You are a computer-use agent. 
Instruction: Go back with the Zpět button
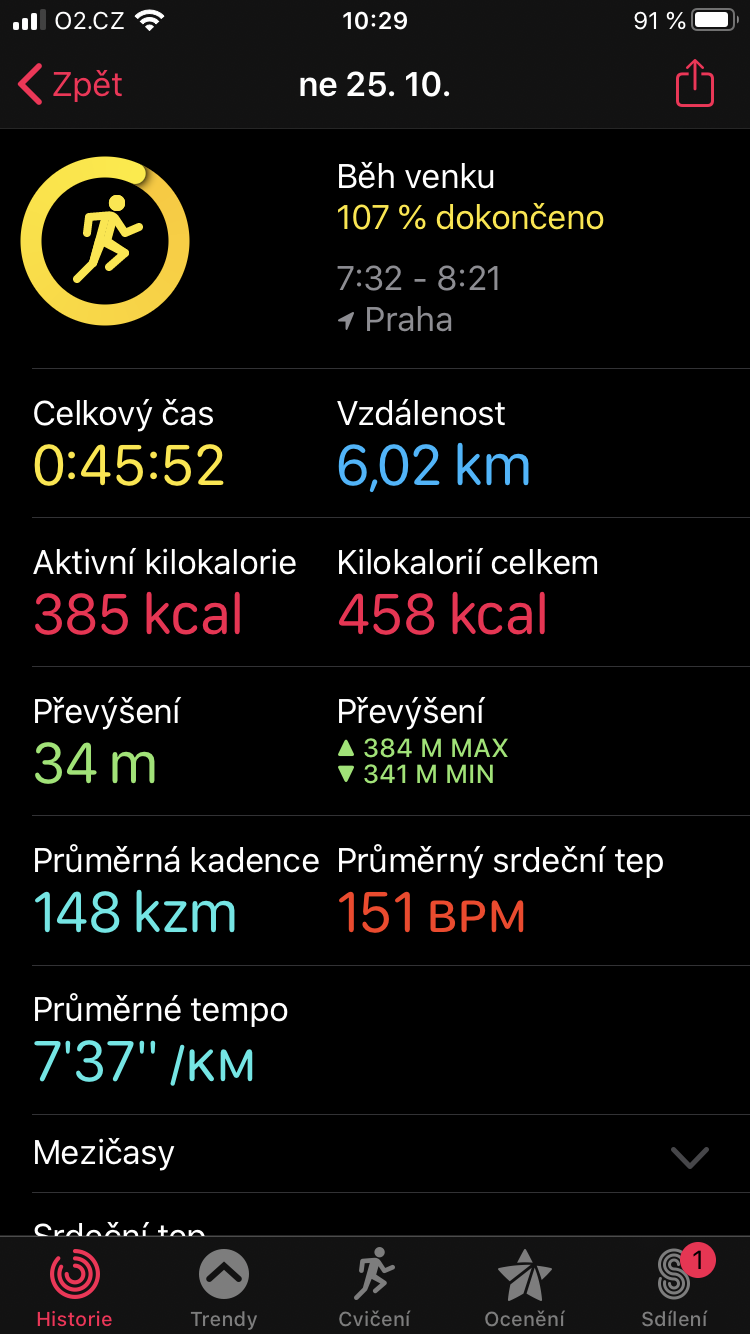coord(70,85)
